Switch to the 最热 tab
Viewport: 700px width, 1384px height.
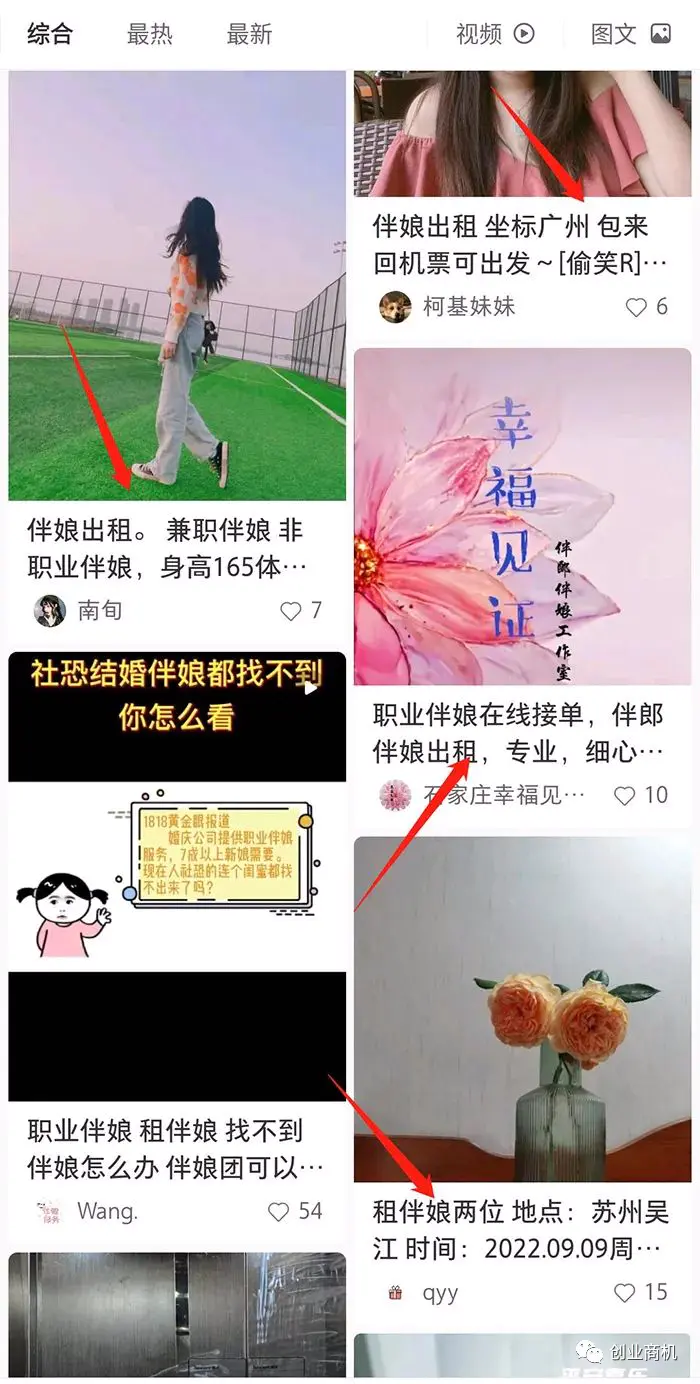[150, 34]
